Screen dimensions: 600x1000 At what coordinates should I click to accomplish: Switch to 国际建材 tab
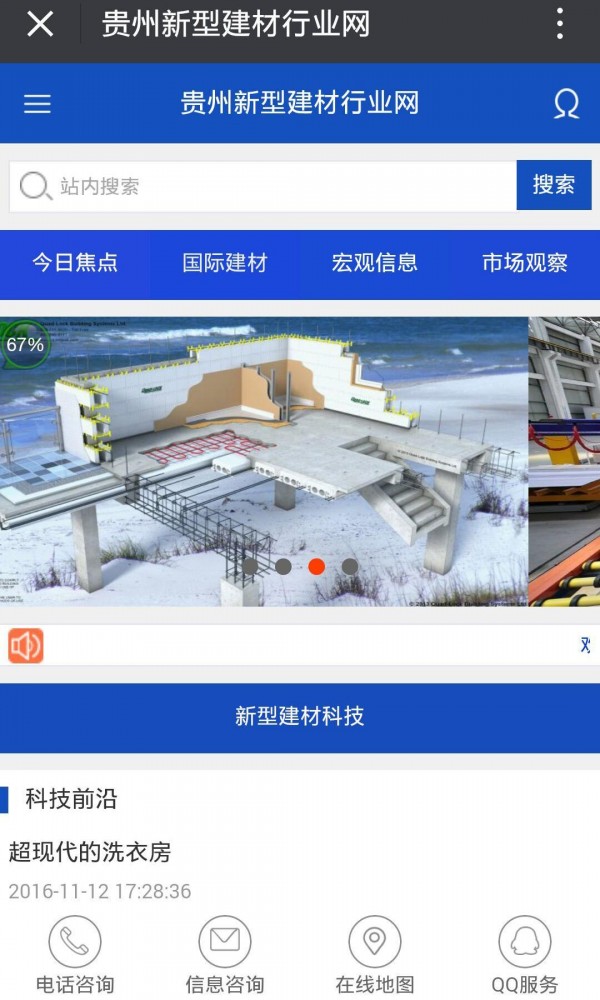(224, 263)
